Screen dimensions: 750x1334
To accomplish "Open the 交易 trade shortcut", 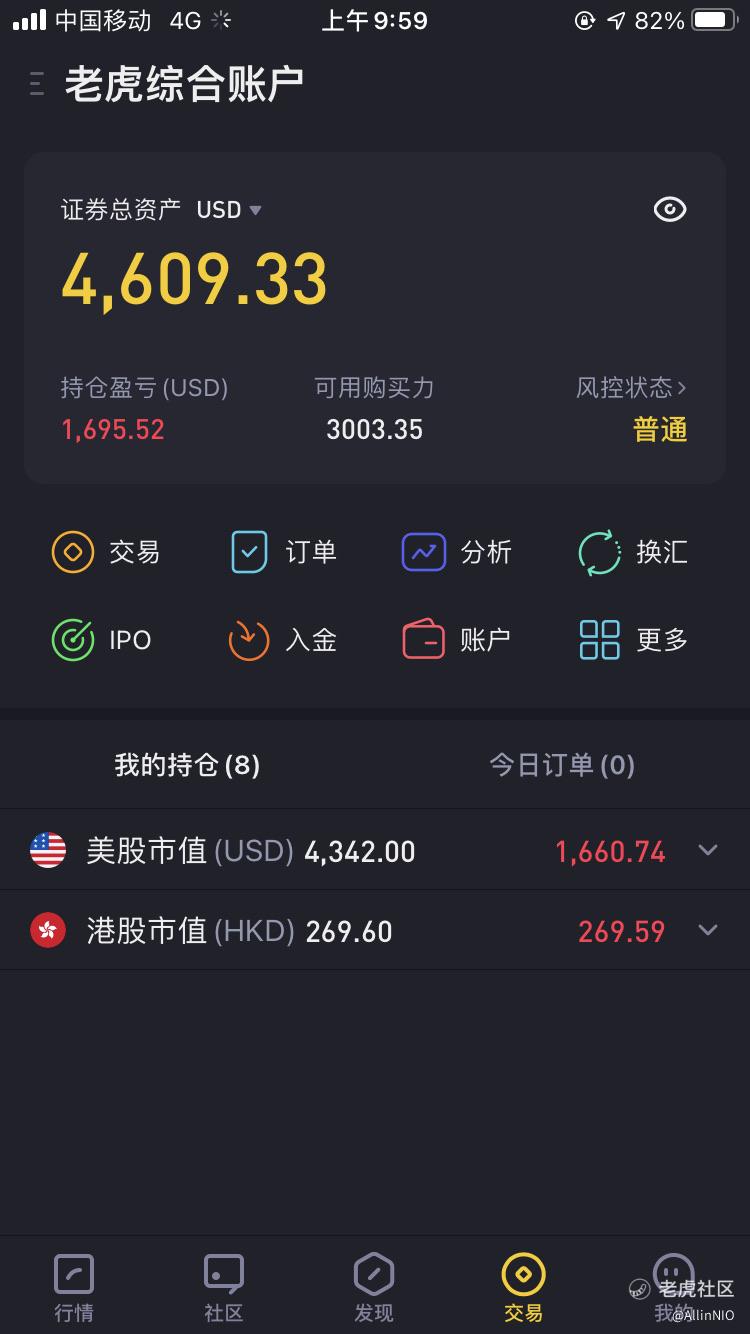I will coord(106,552).
